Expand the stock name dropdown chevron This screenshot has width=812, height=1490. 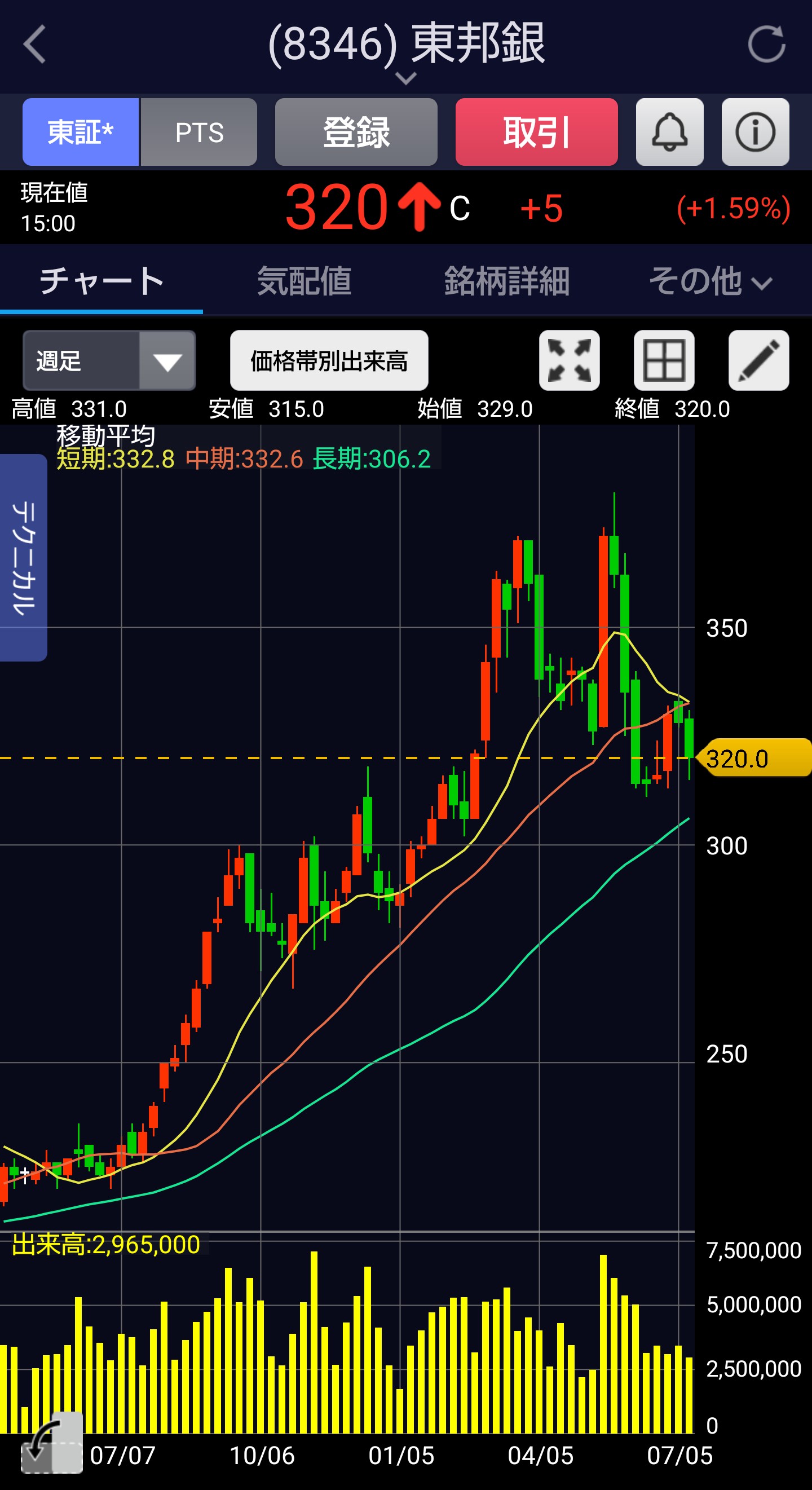(x=406, y=77)
